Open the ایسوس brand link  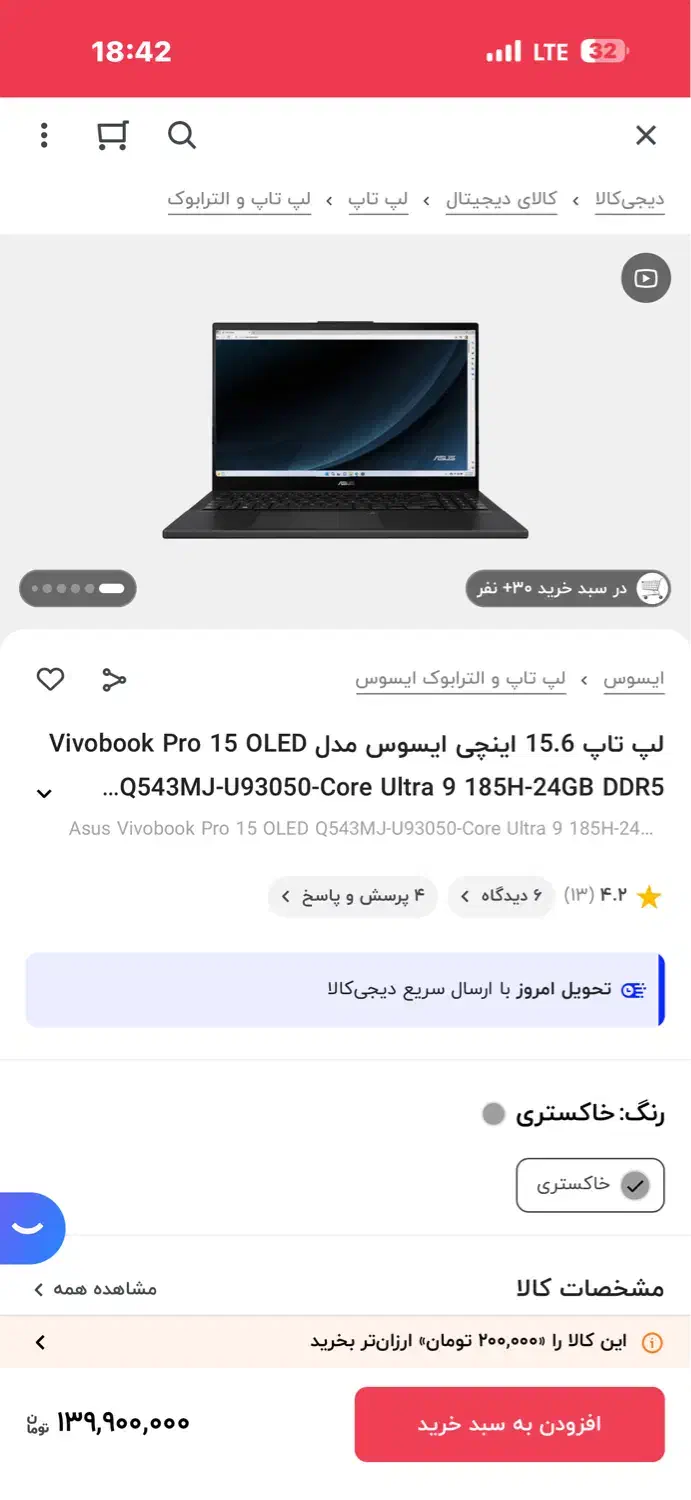634,679
